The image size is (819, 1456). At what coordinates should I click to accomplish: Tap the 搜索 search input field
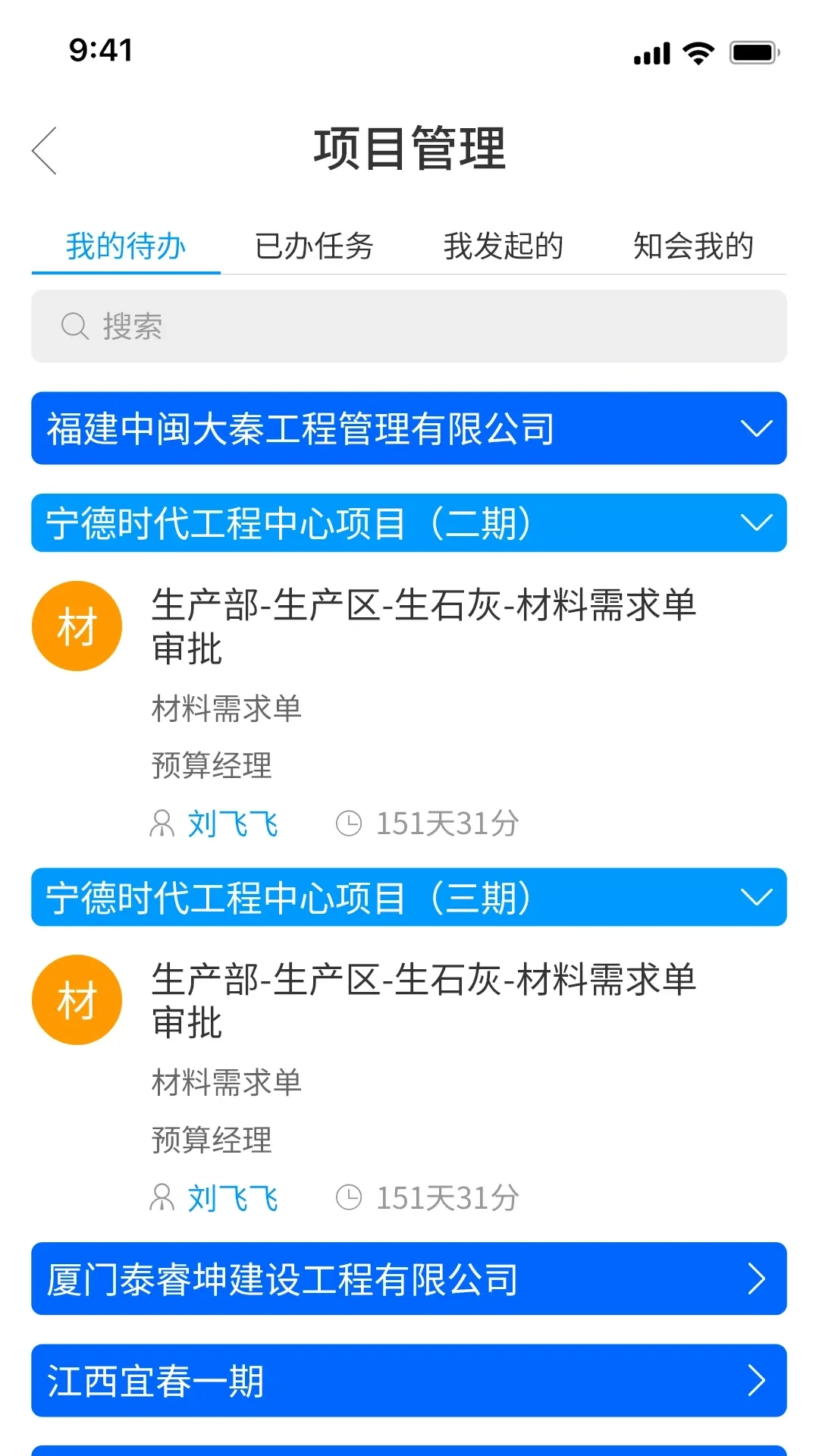[x=409, y=325]
